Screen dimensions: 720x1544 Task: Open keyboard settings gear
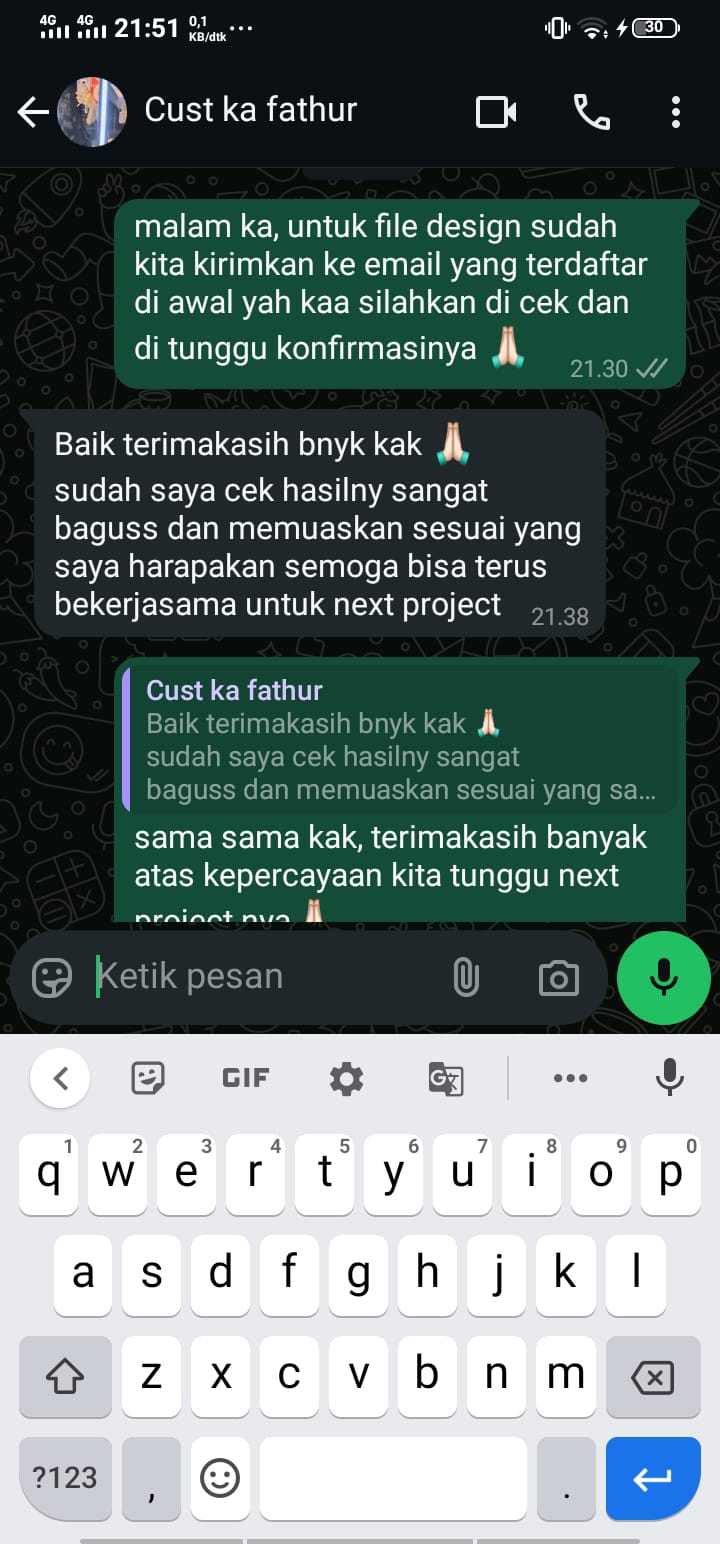(x=347, y=1078)
